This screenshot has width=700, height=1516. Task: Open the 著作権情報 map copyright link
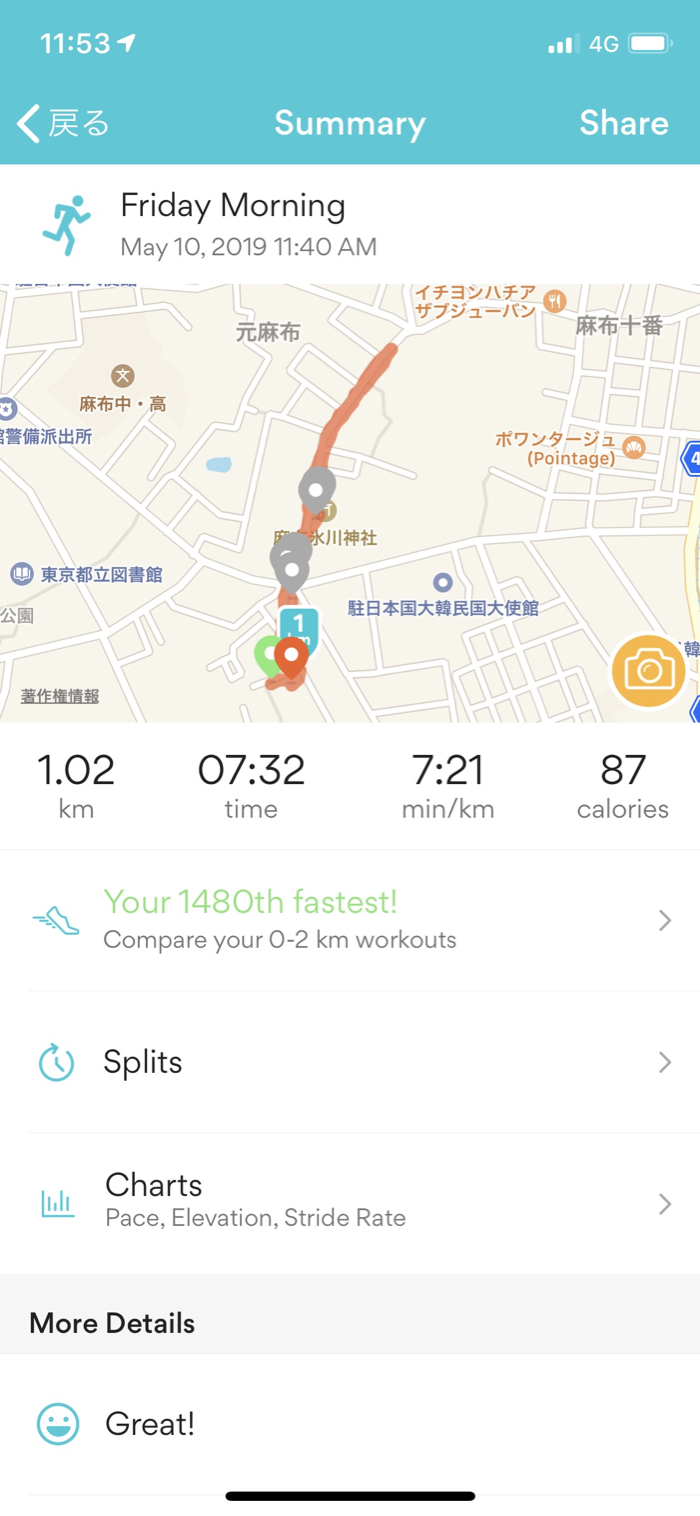(x=60, y=696)
